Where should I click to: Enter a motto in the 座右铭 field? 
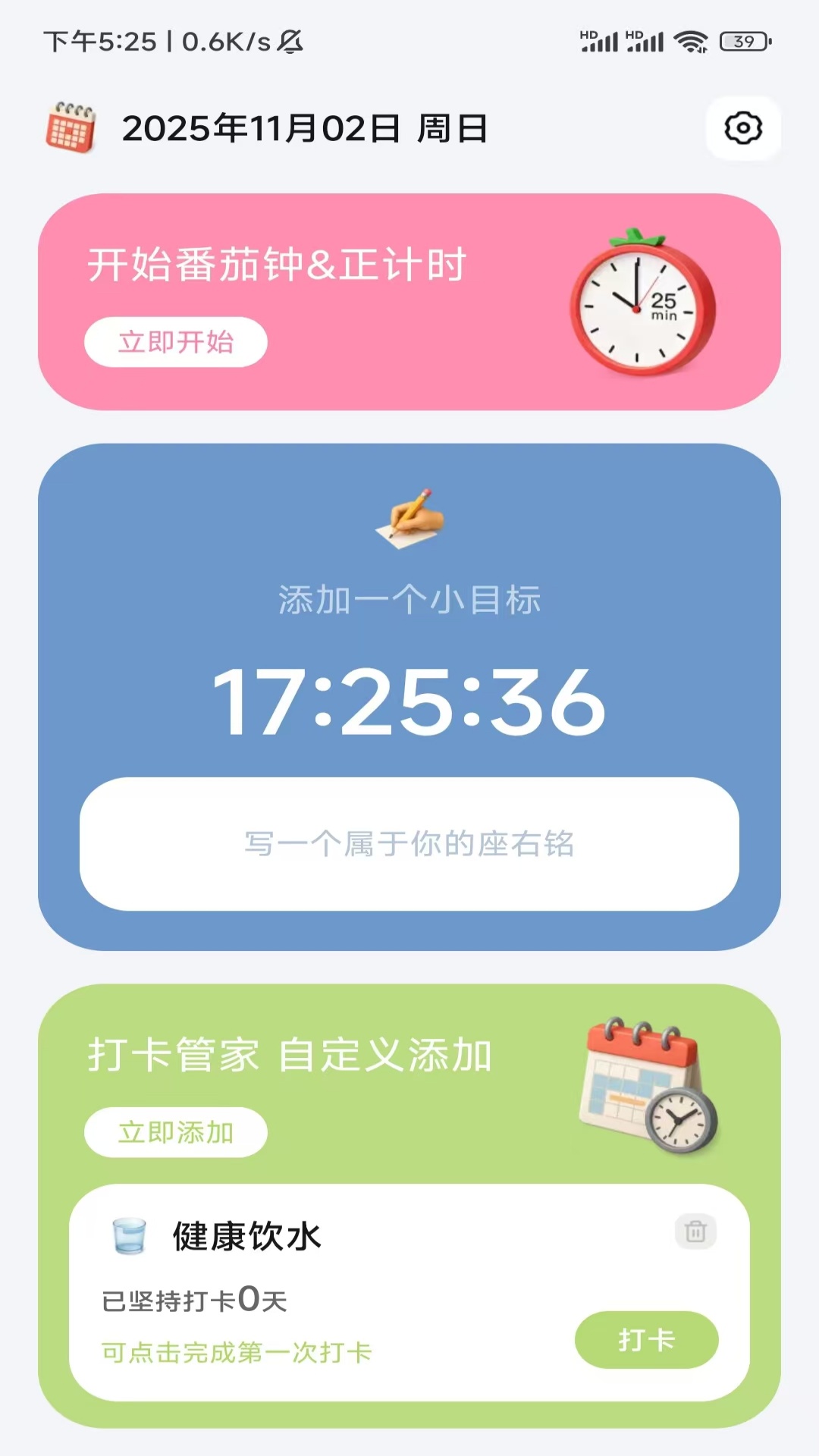pyautogui.click(x=409, y=843)
